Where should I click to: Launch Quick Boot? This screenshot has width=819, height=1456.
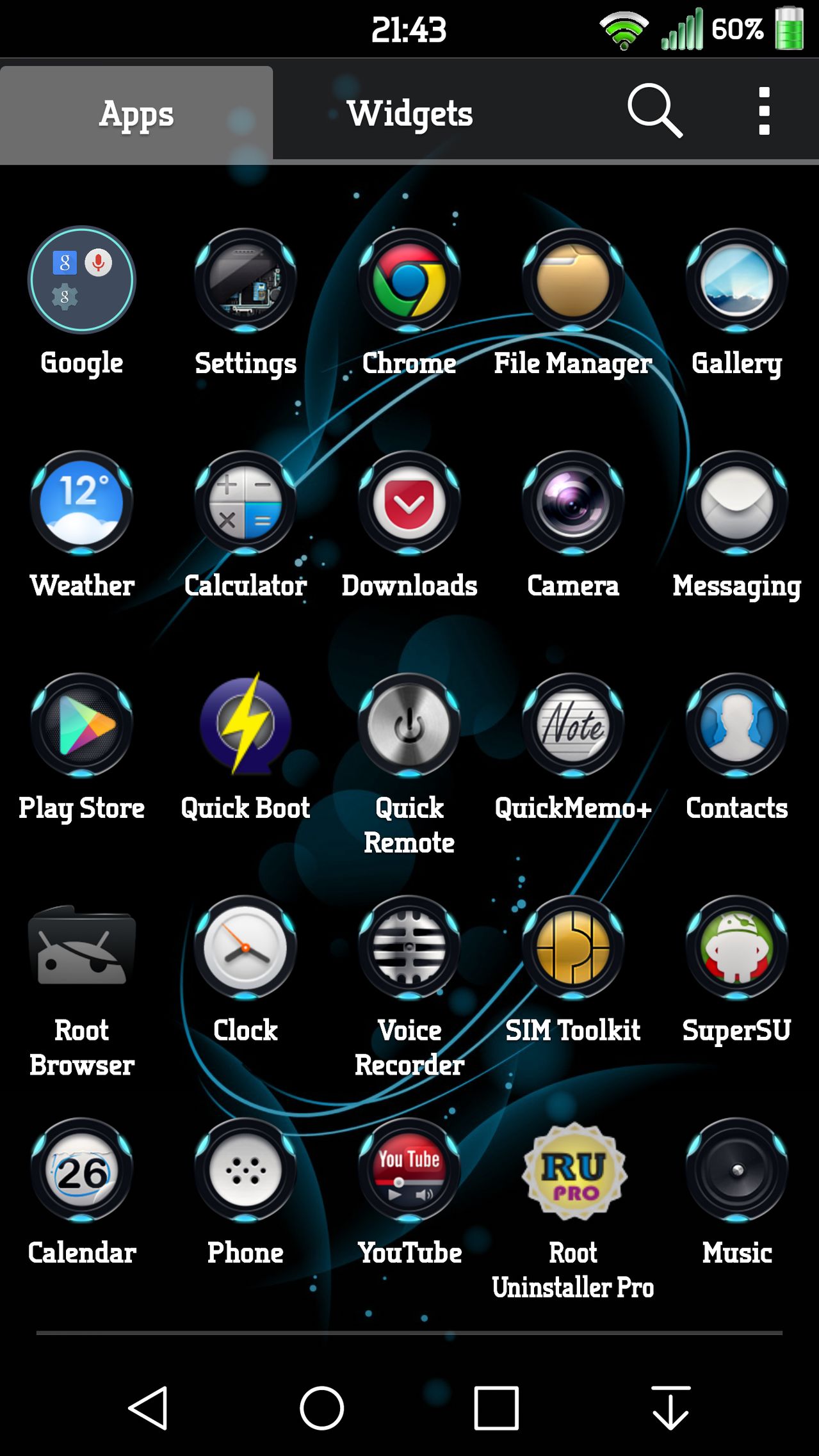tap(245, 725)
